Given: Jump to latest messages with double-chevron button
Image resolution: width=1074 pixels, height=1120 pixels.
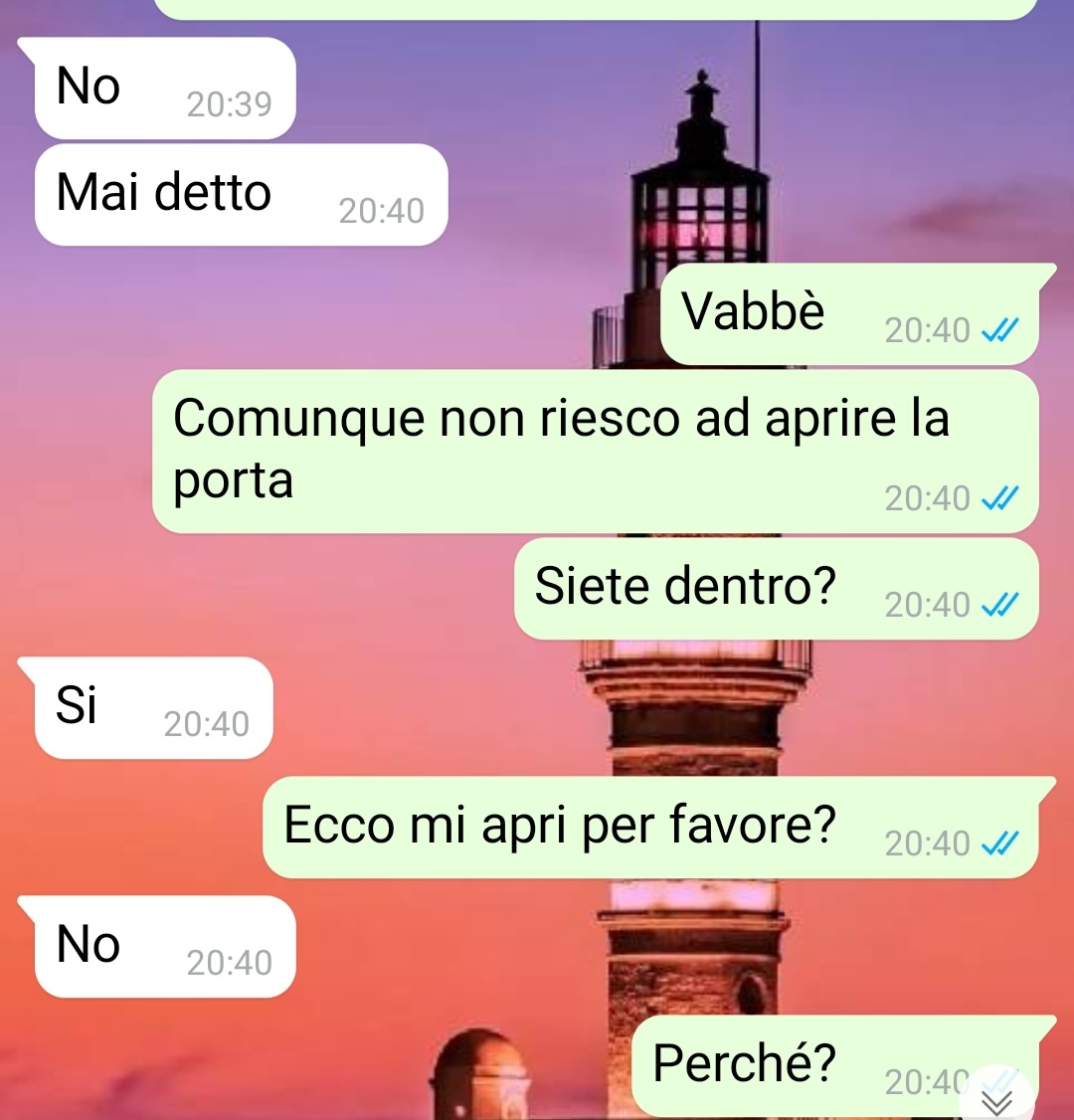Looking at the screenshot, I should (x=997, y=1099).
